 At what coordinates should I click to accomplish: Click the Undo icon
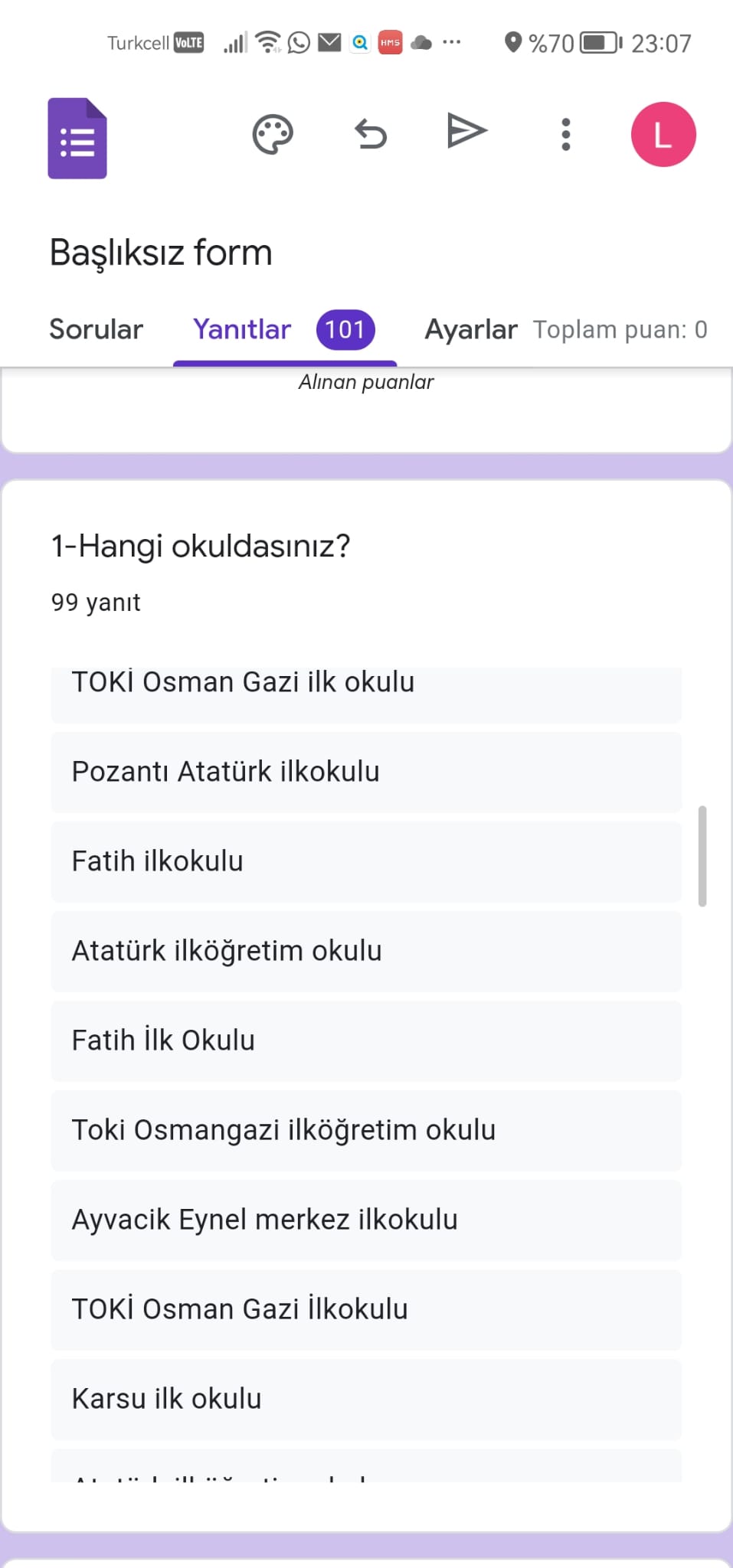(371, 132)
